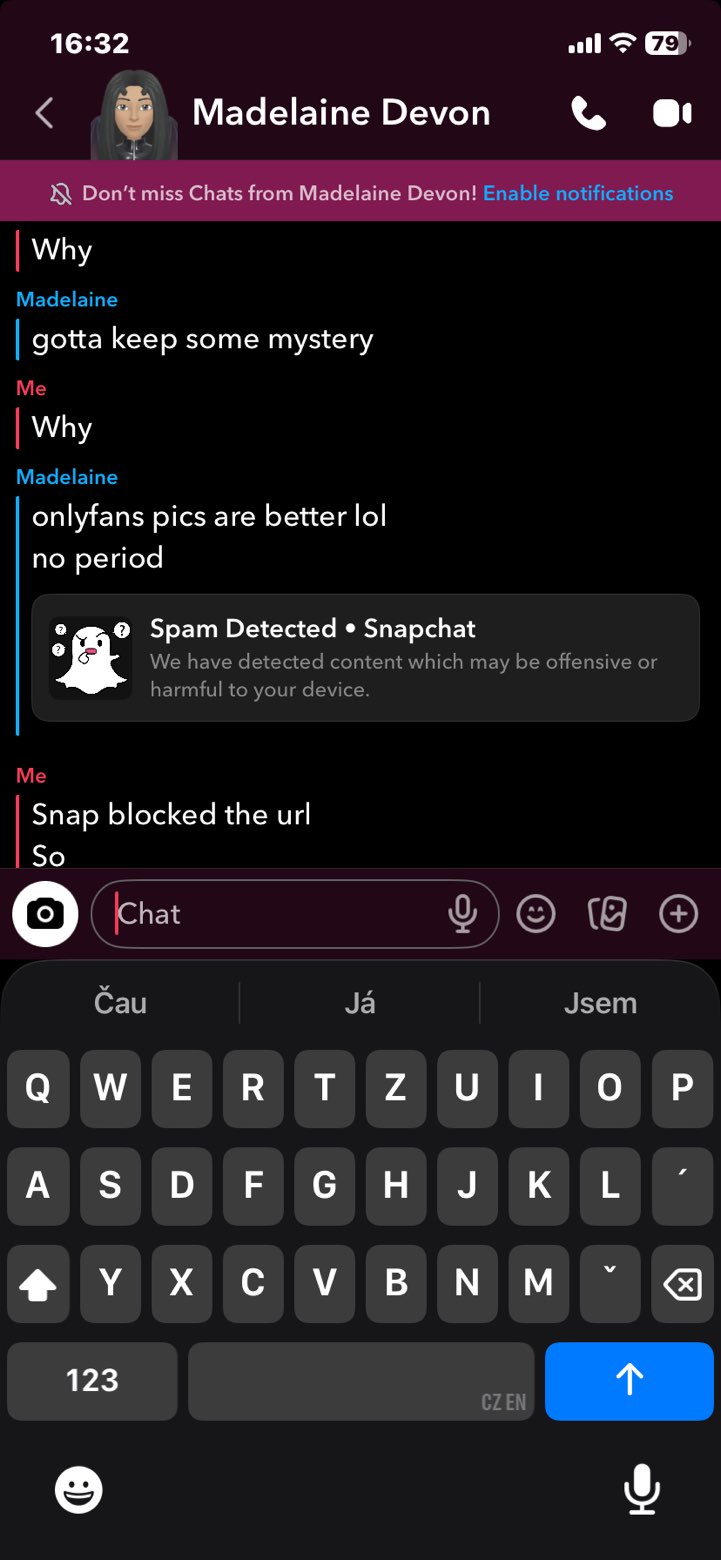Record a voice note in the chat field
Viewport: 721px width, 1560px height.
pos(462,914)
